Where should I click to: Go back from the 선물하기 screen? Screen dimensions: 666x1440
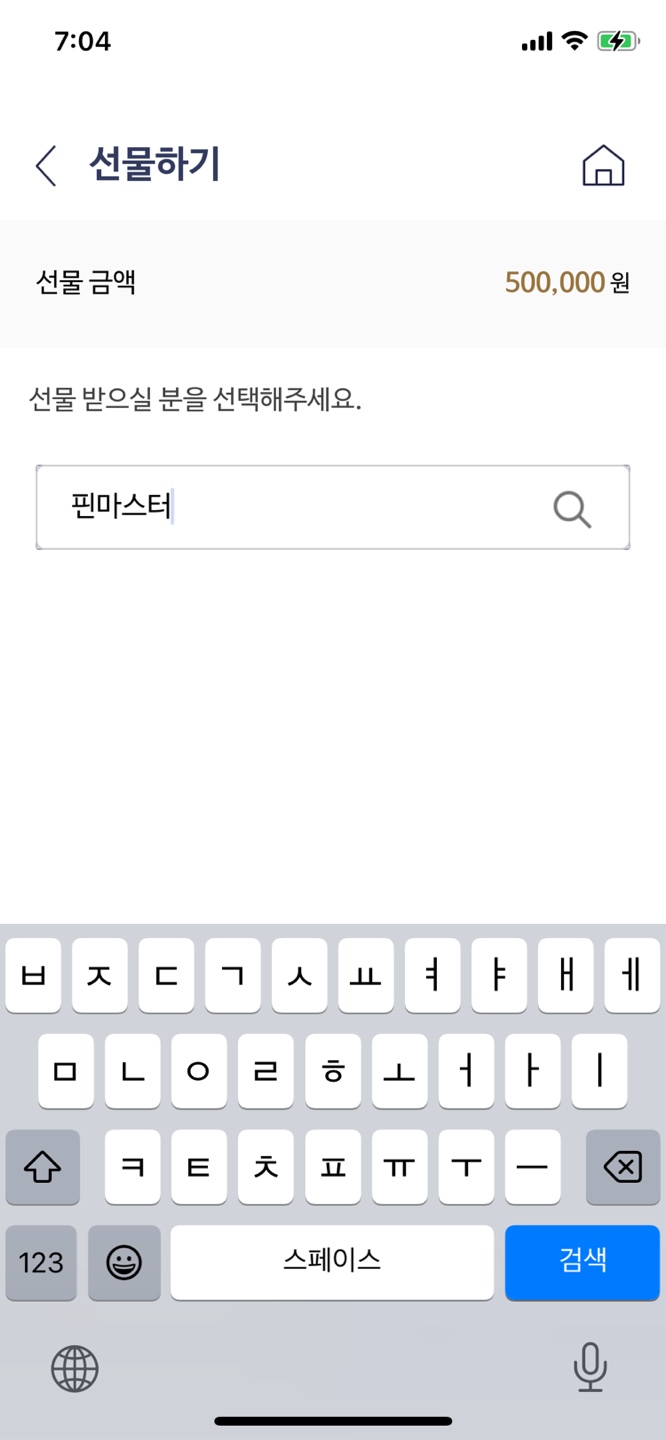tap(46, 166)
